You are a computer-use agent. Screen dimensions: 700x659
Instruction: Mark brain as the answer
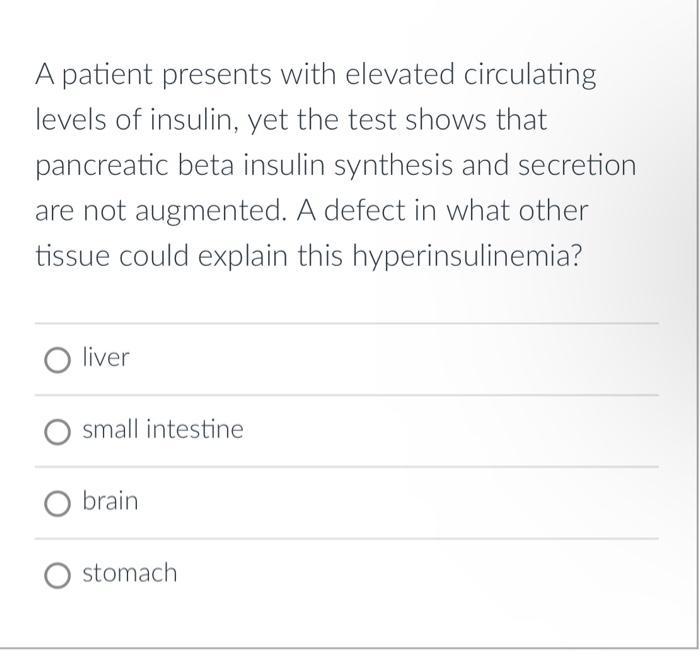57,503
